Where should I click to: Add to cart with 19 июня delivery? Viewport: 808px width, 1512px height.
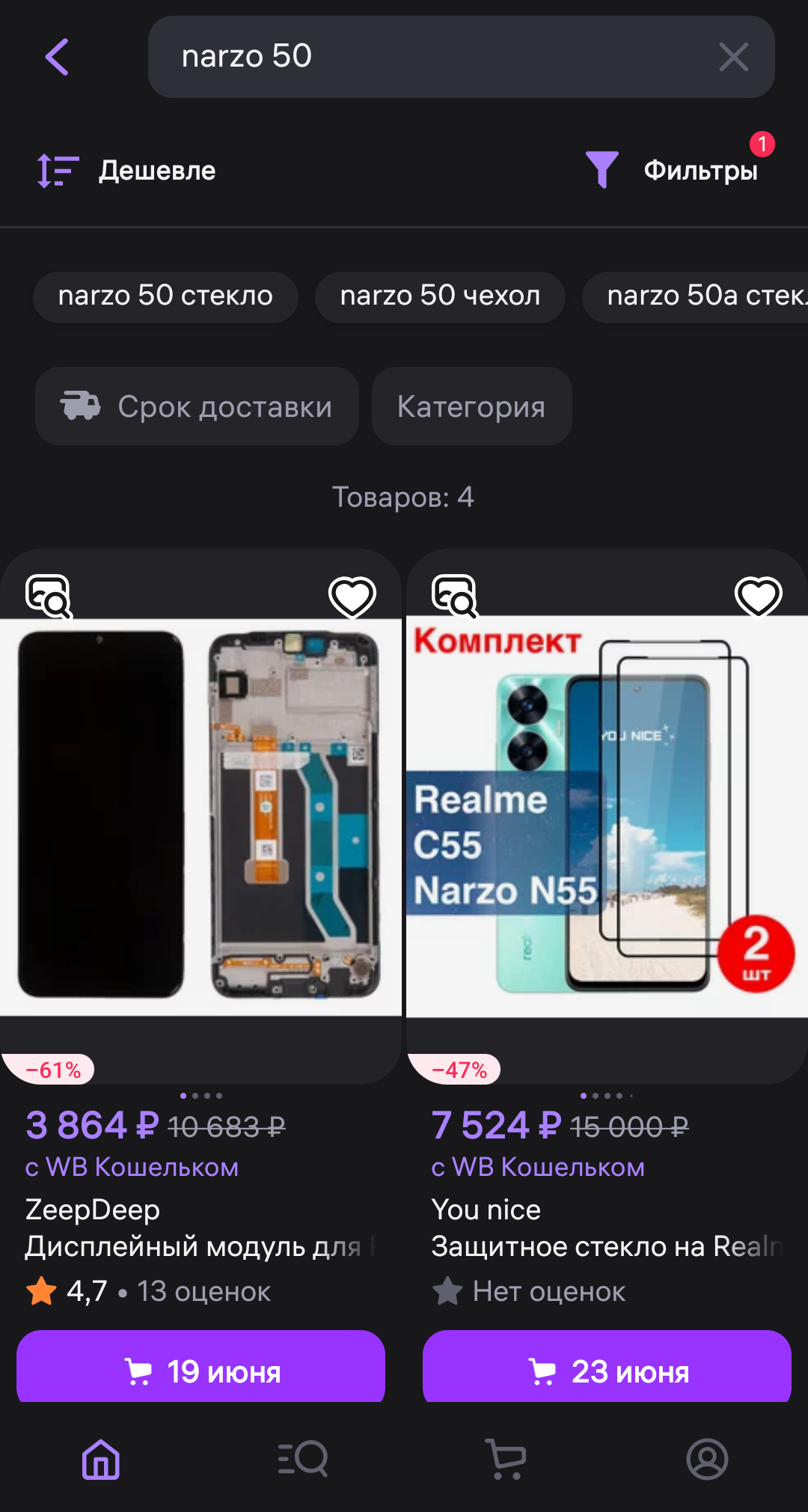[x=201, y=1370]
